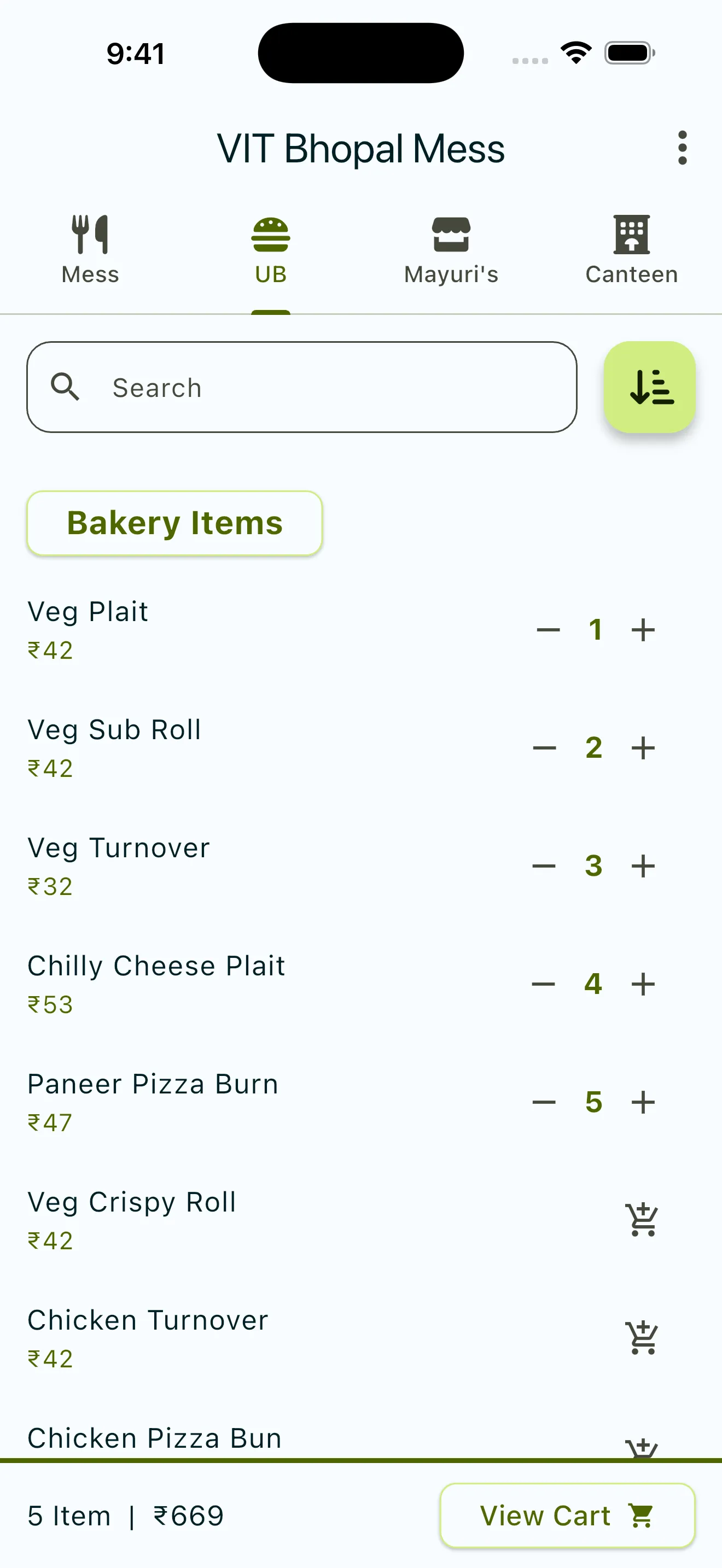Increase Veg Turnover quantity
This screenshot has height=1568, width=722.
tap(643, 866)
